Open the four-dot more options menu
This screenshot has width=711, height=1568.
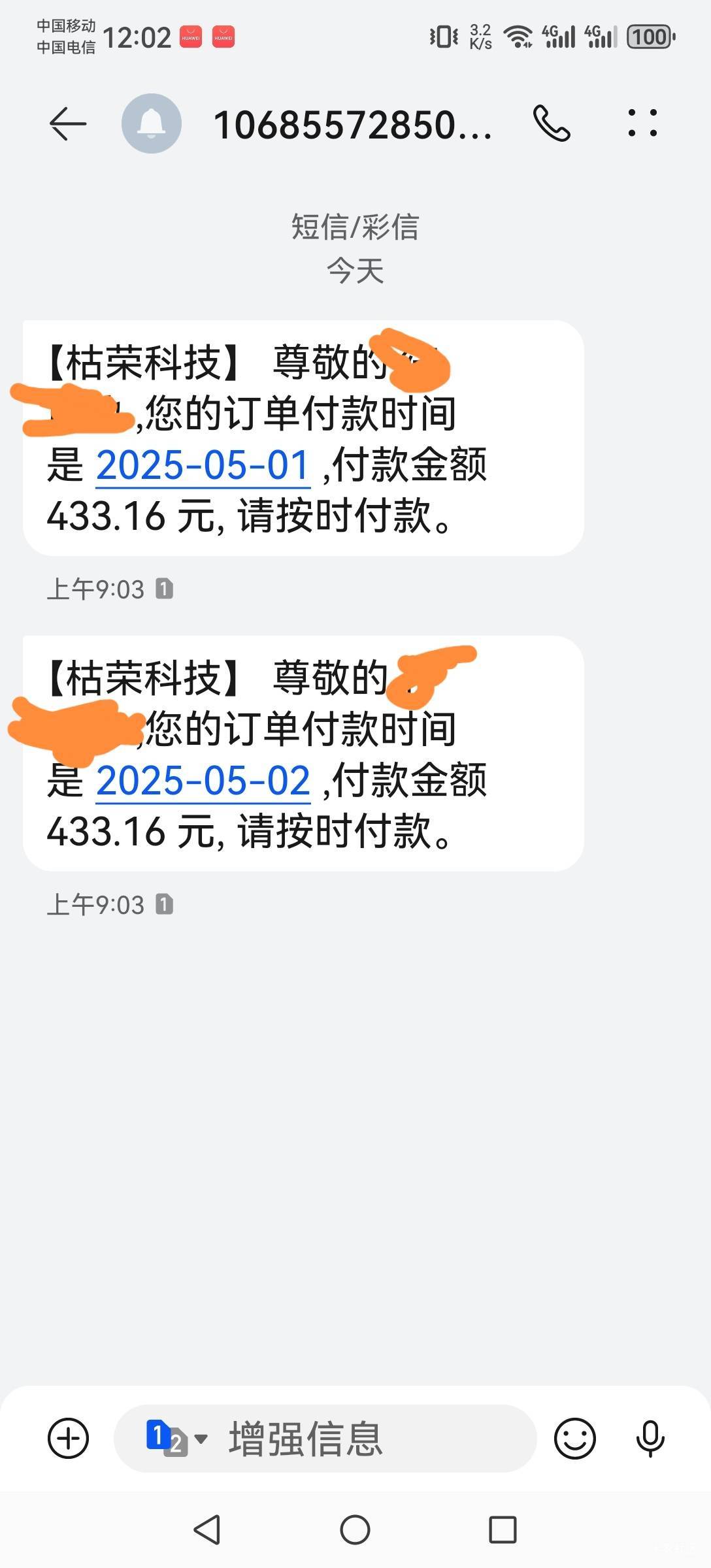642,123
